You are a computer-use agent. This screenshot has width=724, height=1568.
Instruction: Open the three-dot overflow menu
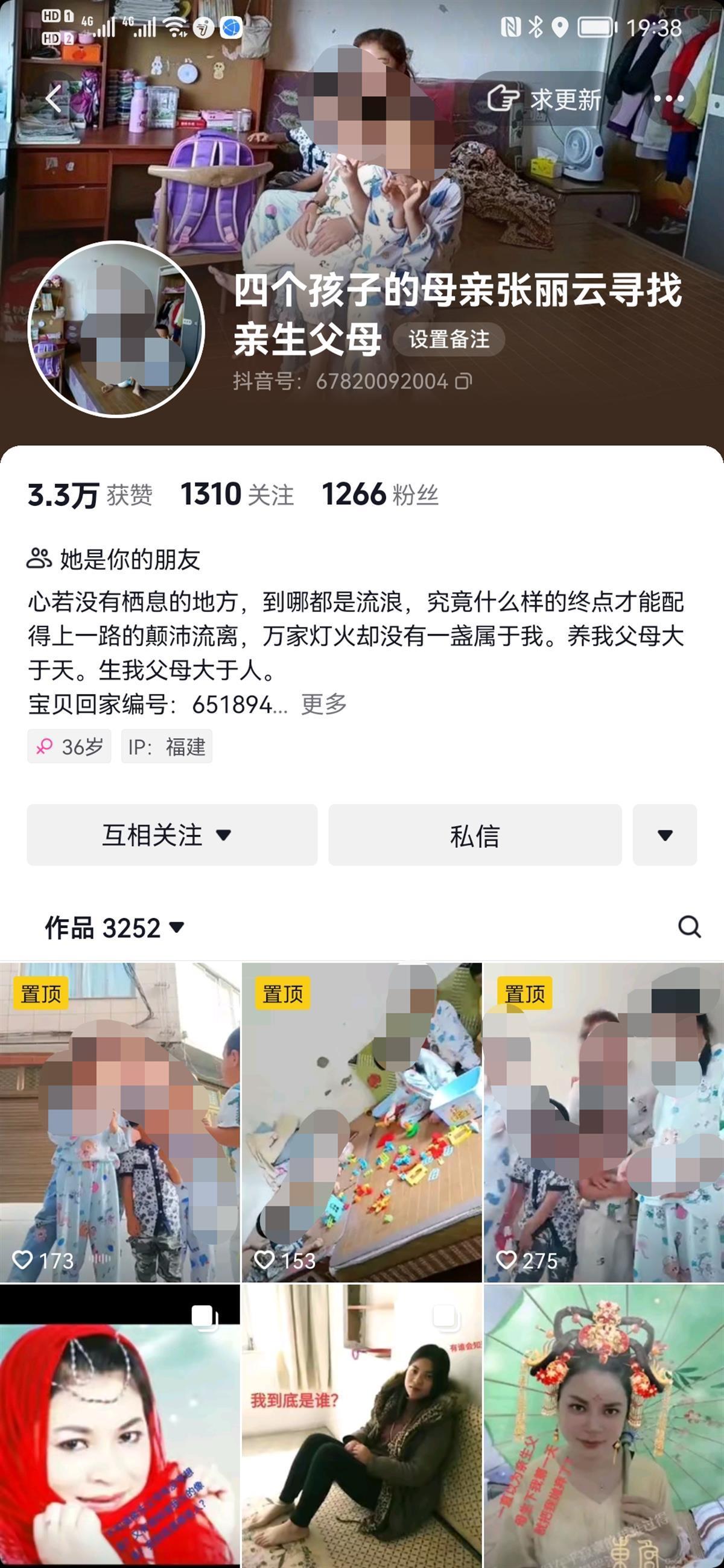(x=668, y=99)
